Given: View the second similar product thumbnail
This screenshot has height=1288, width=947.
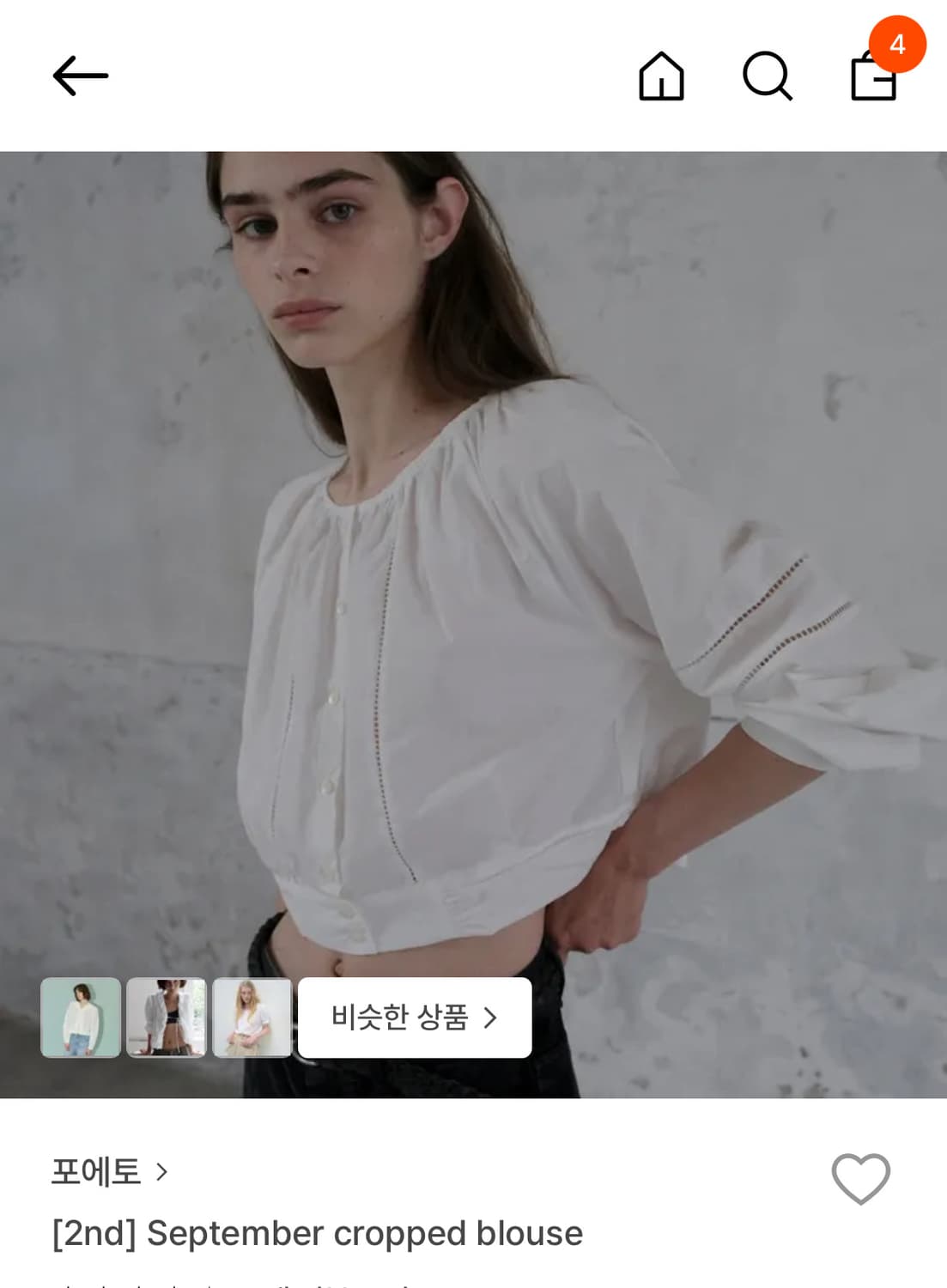Looking at the screenshot, I should 167,1017.
